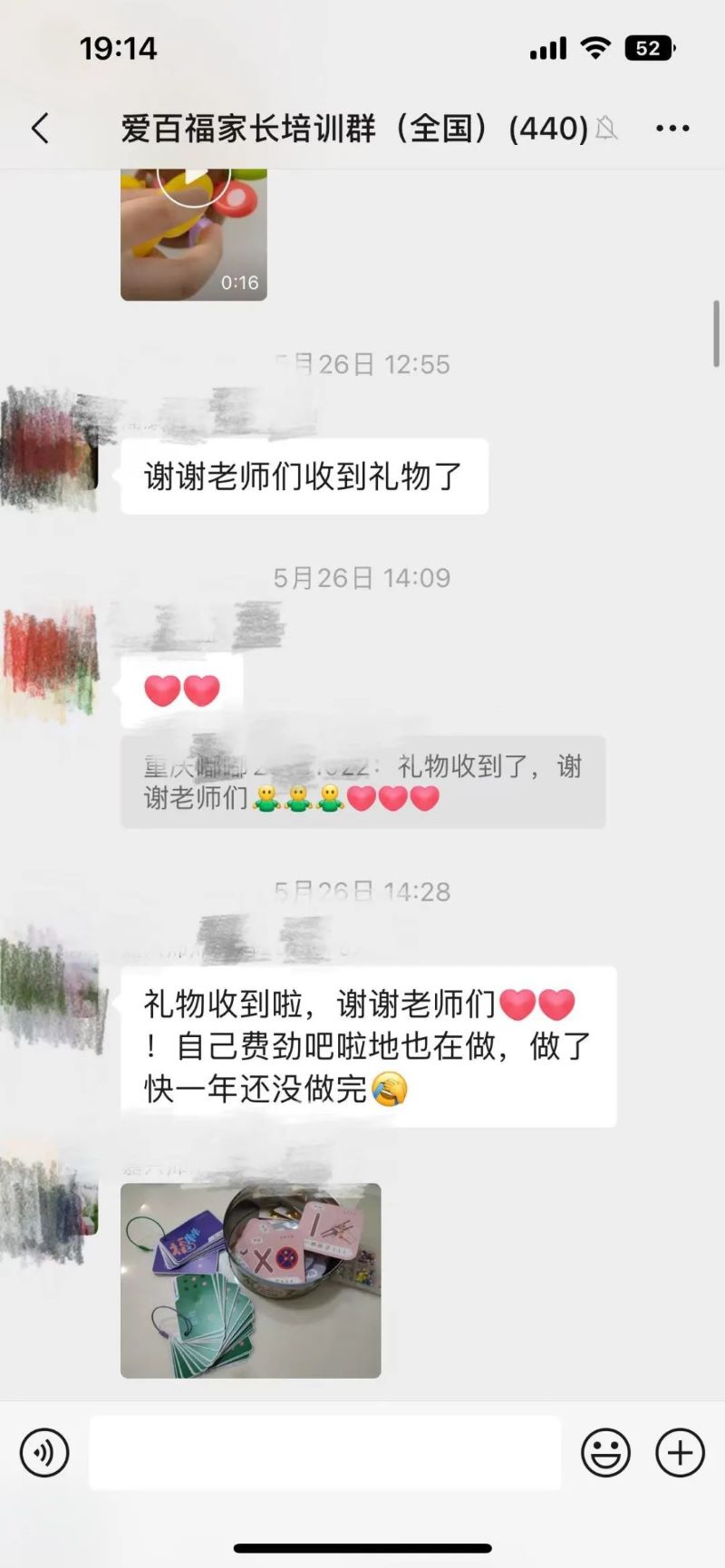Open the group chat overflow menu
The height and width of the screenshot is (1568, 725).
pos(672,129)
